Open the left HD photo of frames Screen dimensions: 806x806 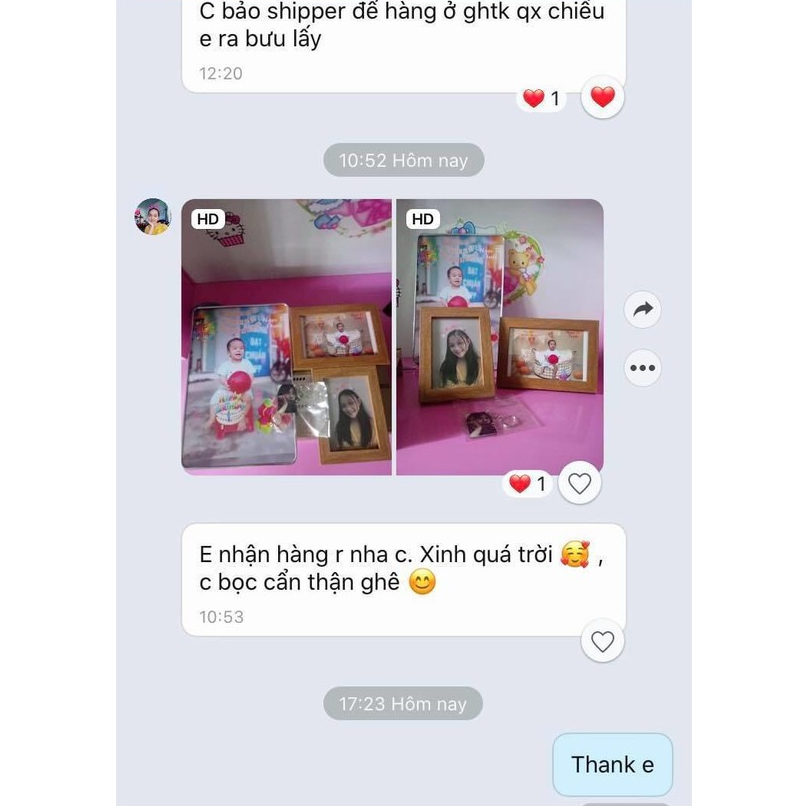(x=286, y=337)
